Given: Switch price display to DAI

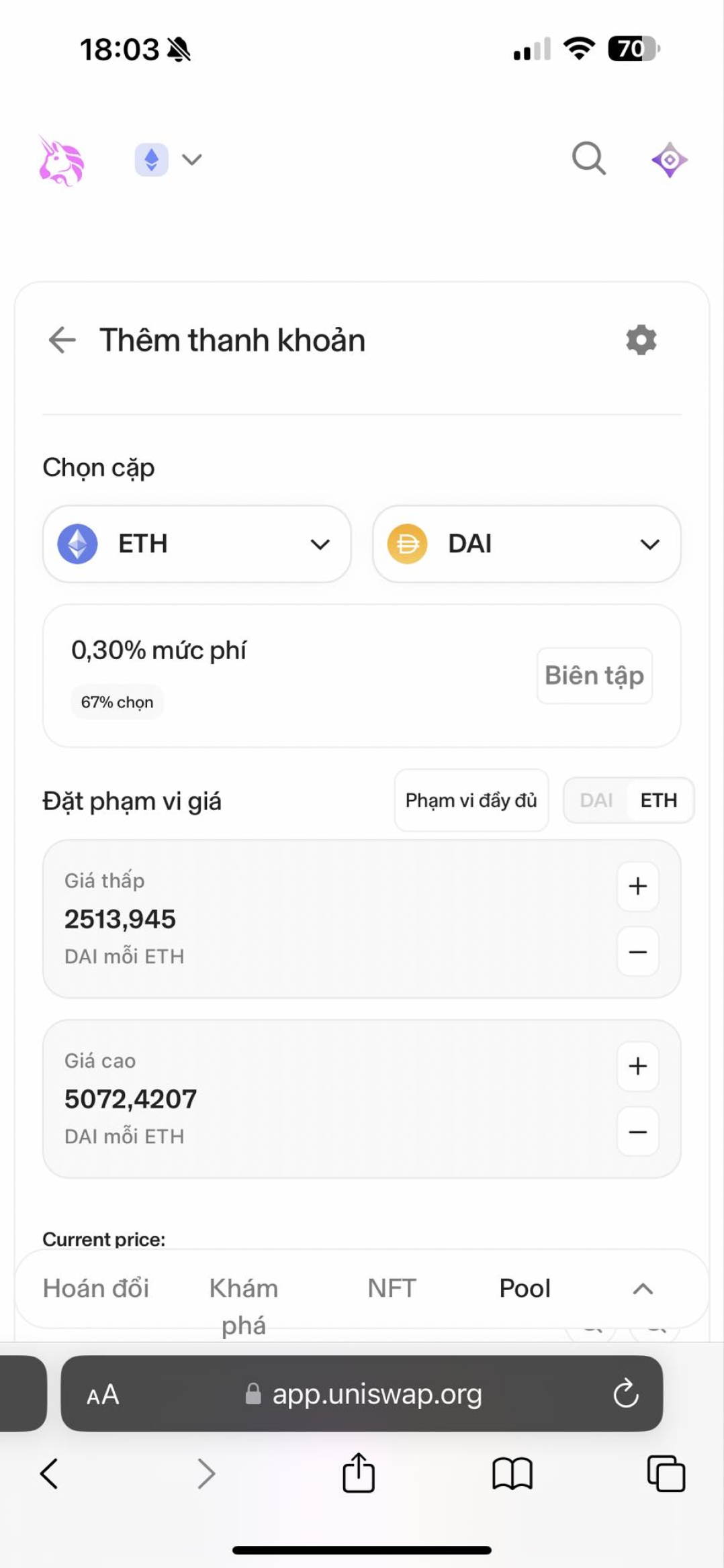Looking at the screenshot, I should pos(595,800).
